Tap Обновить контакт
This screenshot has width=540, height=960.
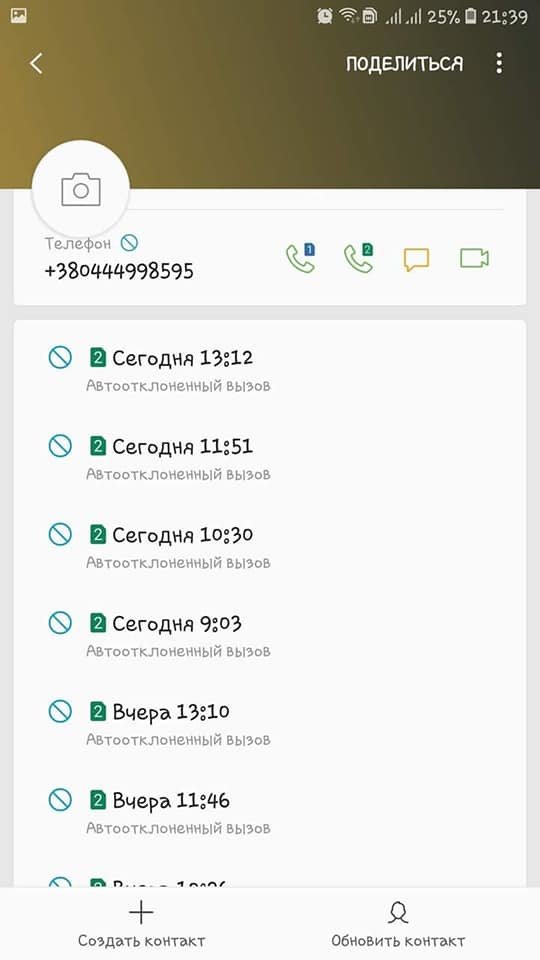pos(399,924)
